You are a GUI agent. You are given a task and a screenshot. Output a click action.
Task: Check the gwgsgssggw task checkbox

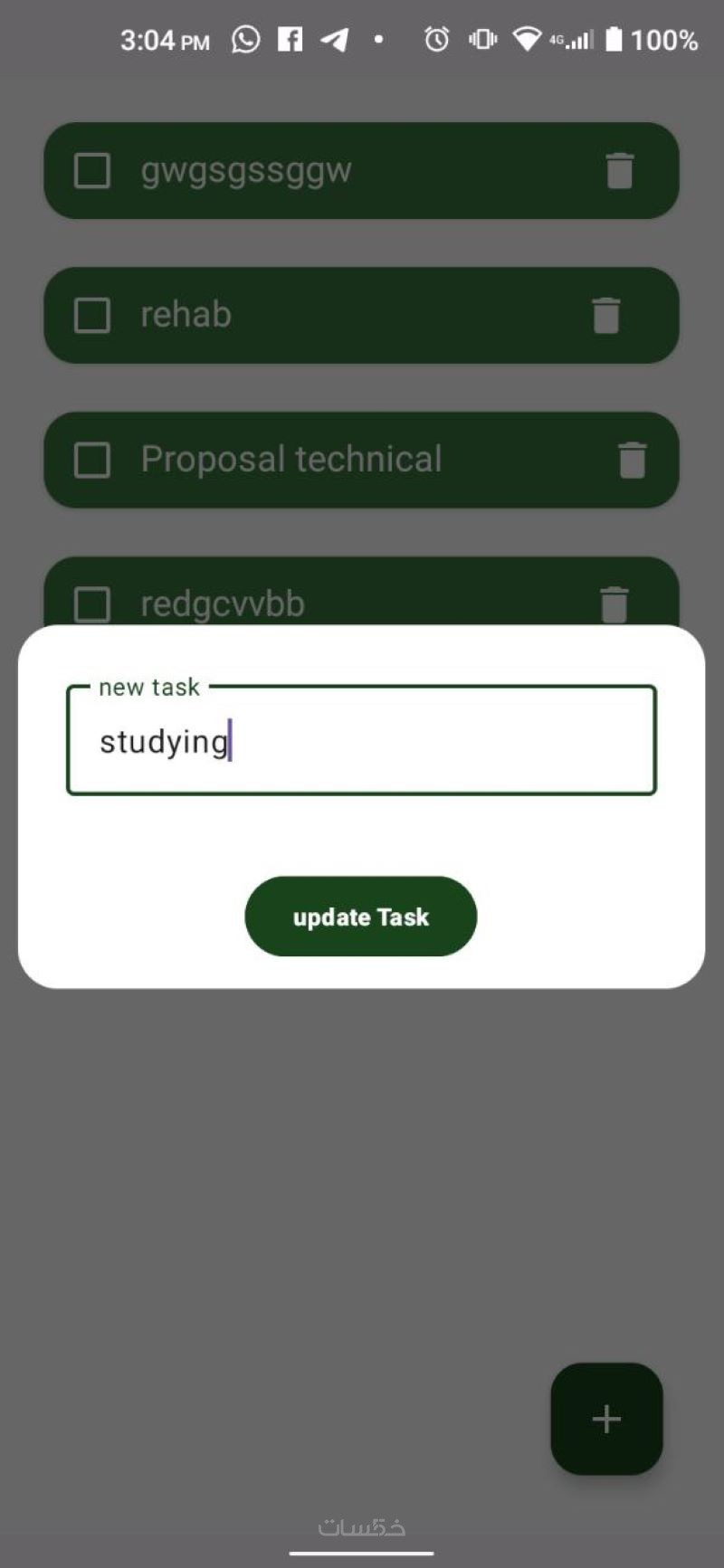pyautogui.click(x=92, y=171)
